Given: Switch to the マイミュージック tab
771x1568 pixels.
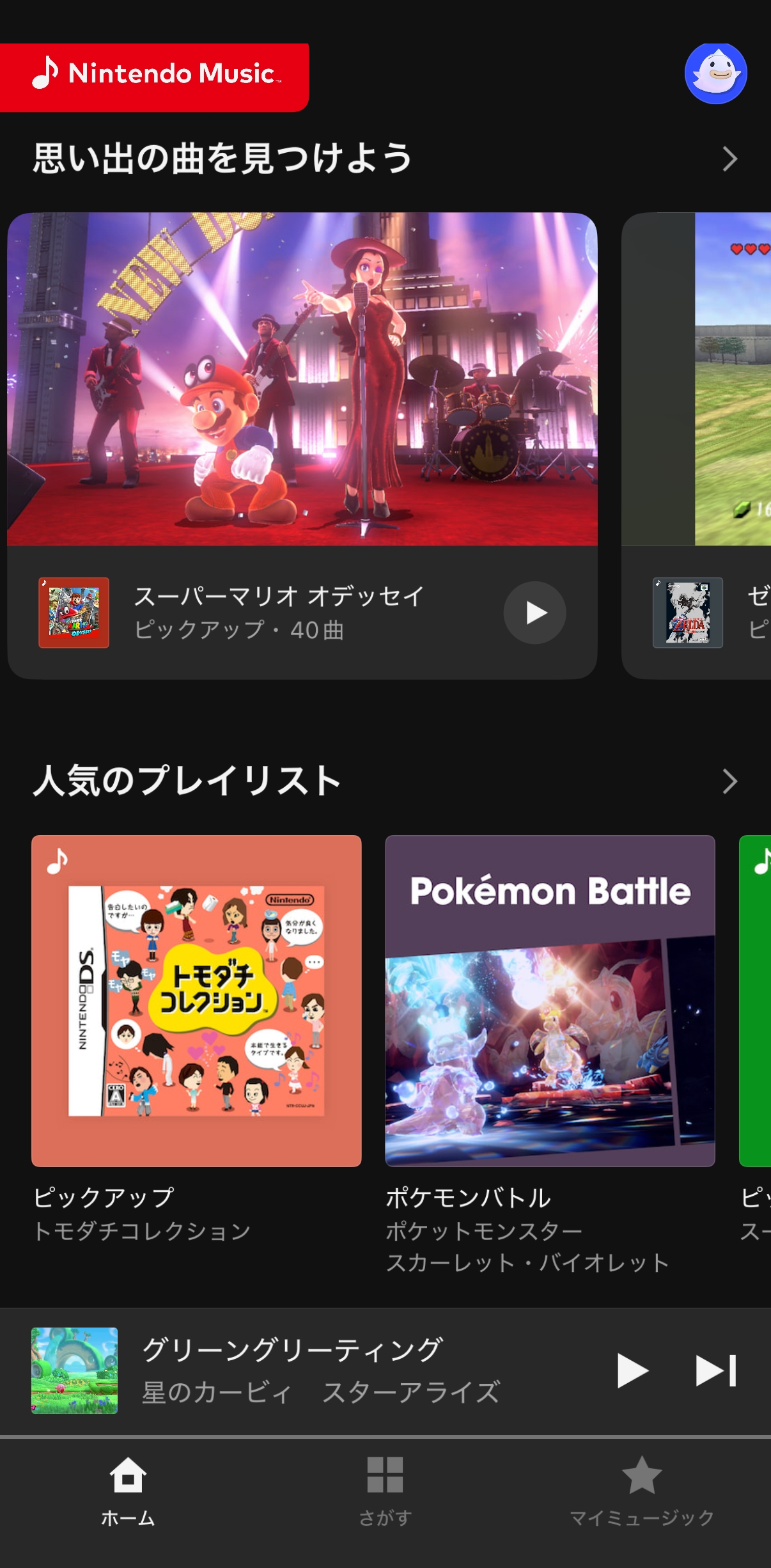Looking at the screenshot, I should pos(642,1493).
